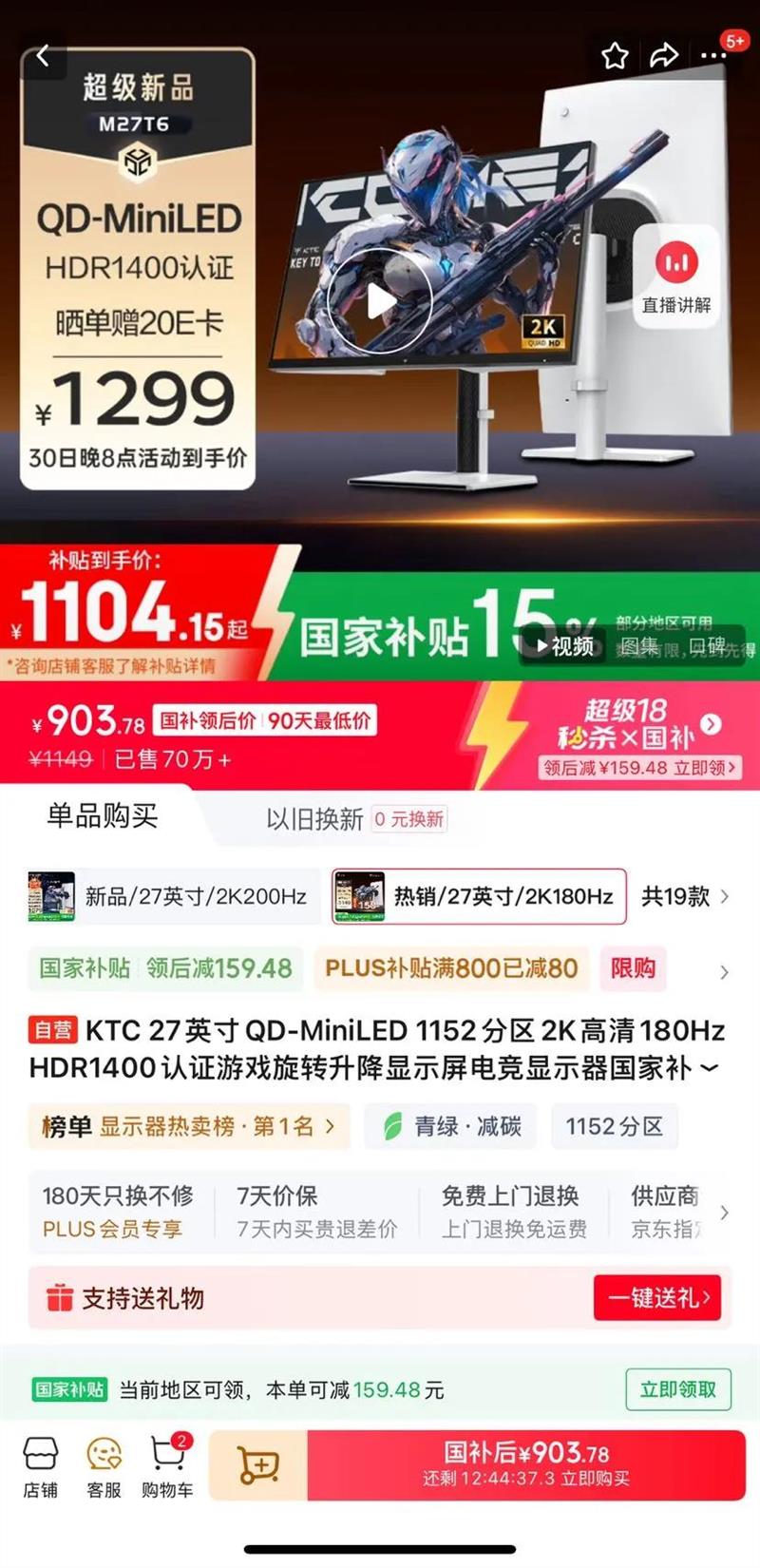The width and height of the screenshot is (760, 1568).
Task: Select the 单品购买 tab
Action: click(103, 815)
